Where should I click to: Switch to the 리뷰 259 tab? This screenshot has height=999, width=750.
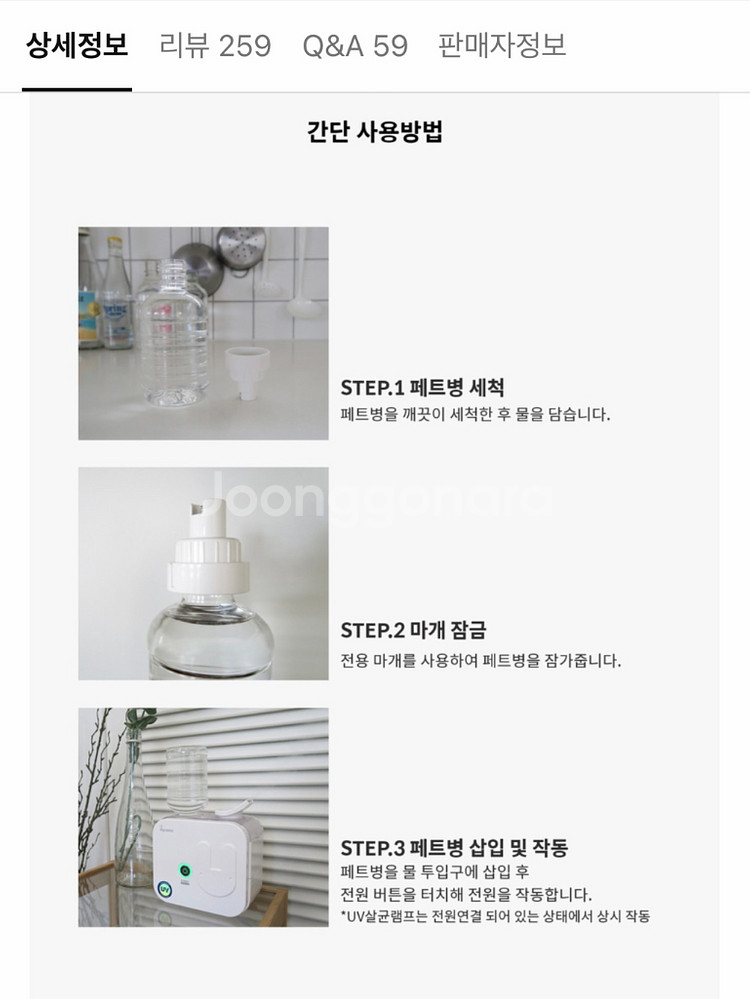(x=215, y=46)
